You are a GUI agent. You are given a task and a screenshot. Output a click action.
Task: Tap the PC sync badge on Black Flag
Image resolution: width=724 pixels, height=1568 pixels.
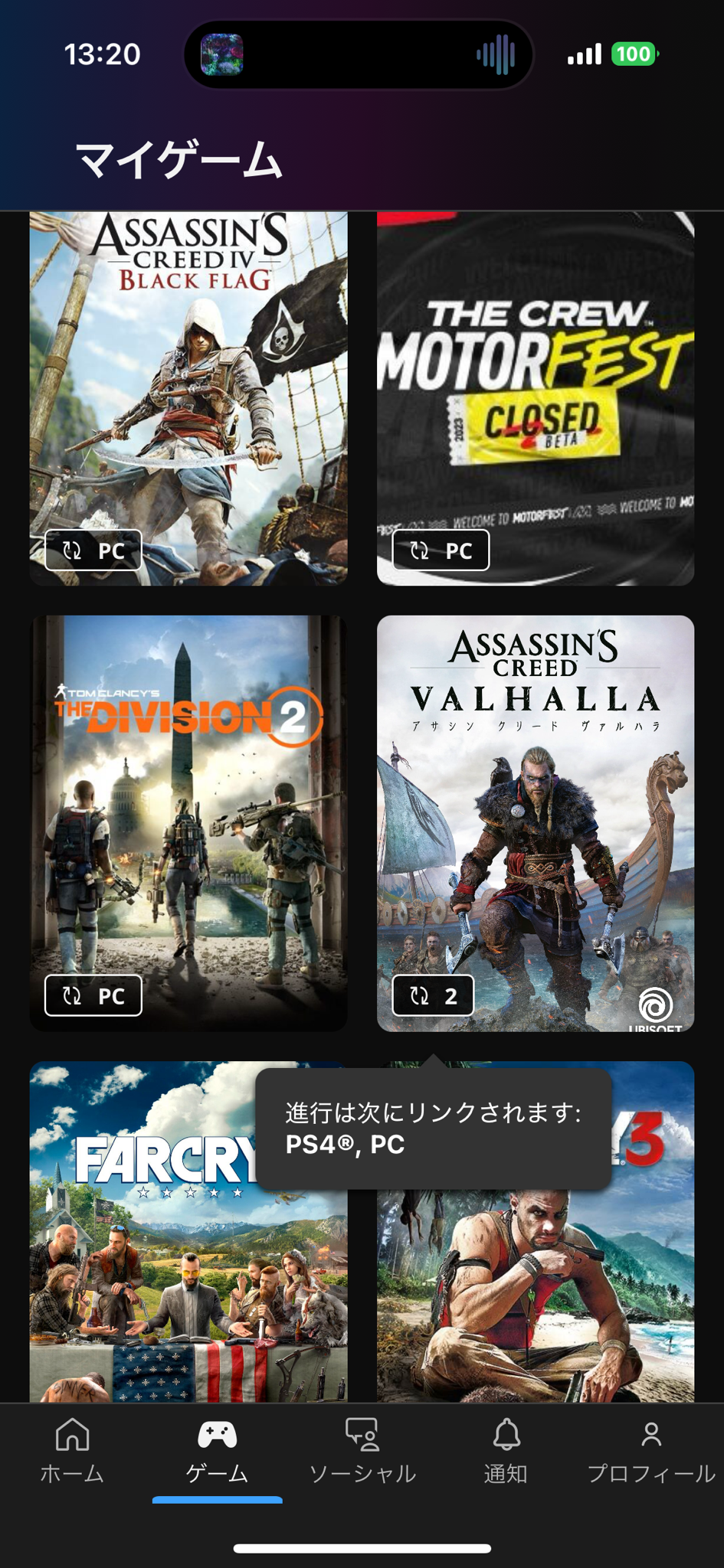(x=93, y=550)
